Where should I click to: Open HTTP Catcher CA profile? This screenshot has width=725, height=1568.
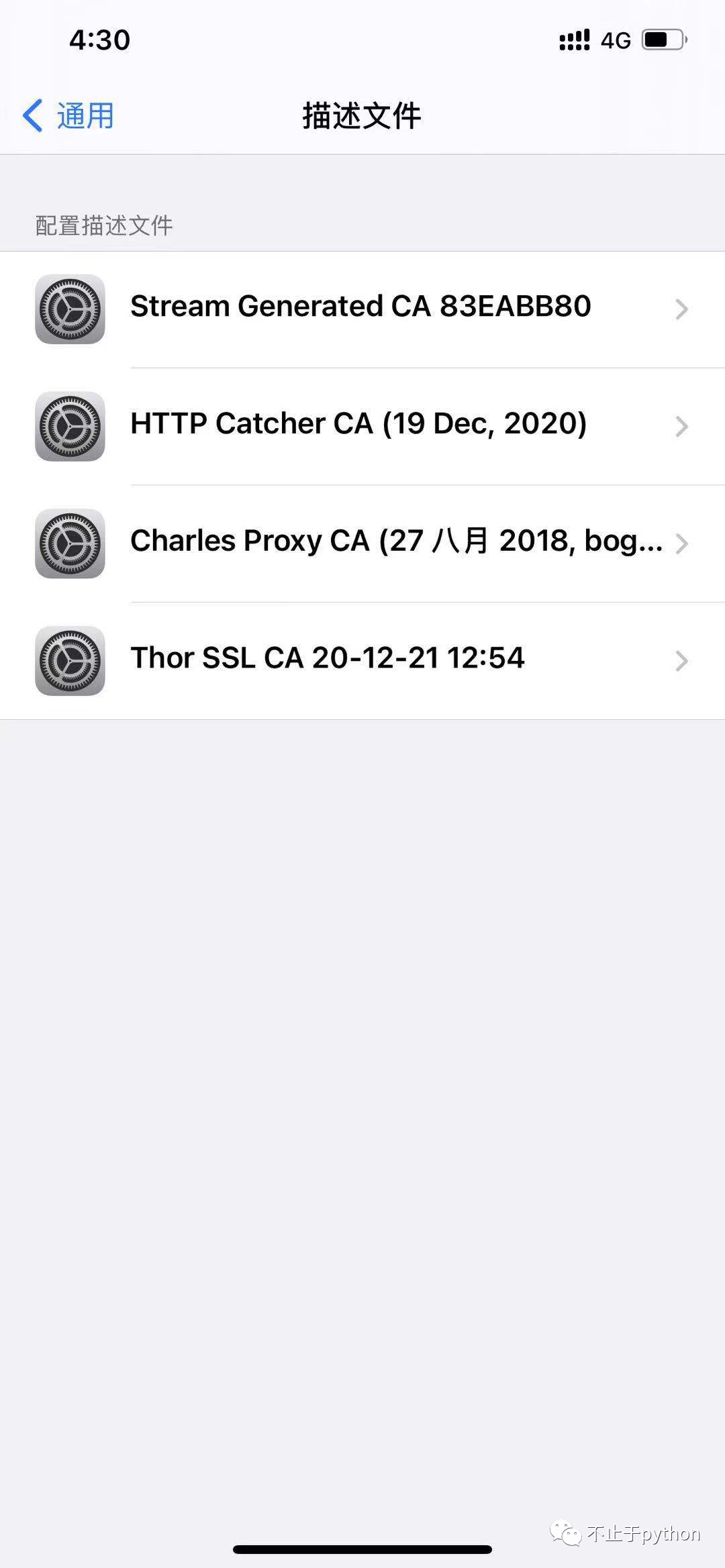pyautogui.click(x=361, y=425)
